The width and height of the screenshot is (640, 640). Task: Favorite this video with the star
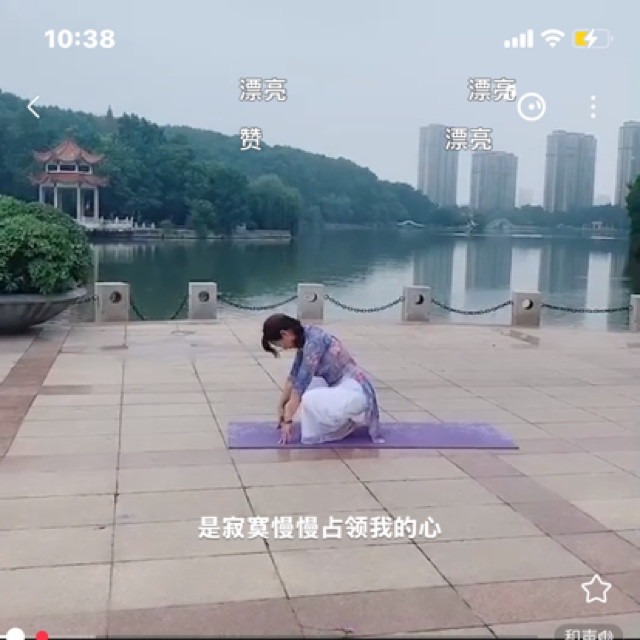(x=596, y=589)
